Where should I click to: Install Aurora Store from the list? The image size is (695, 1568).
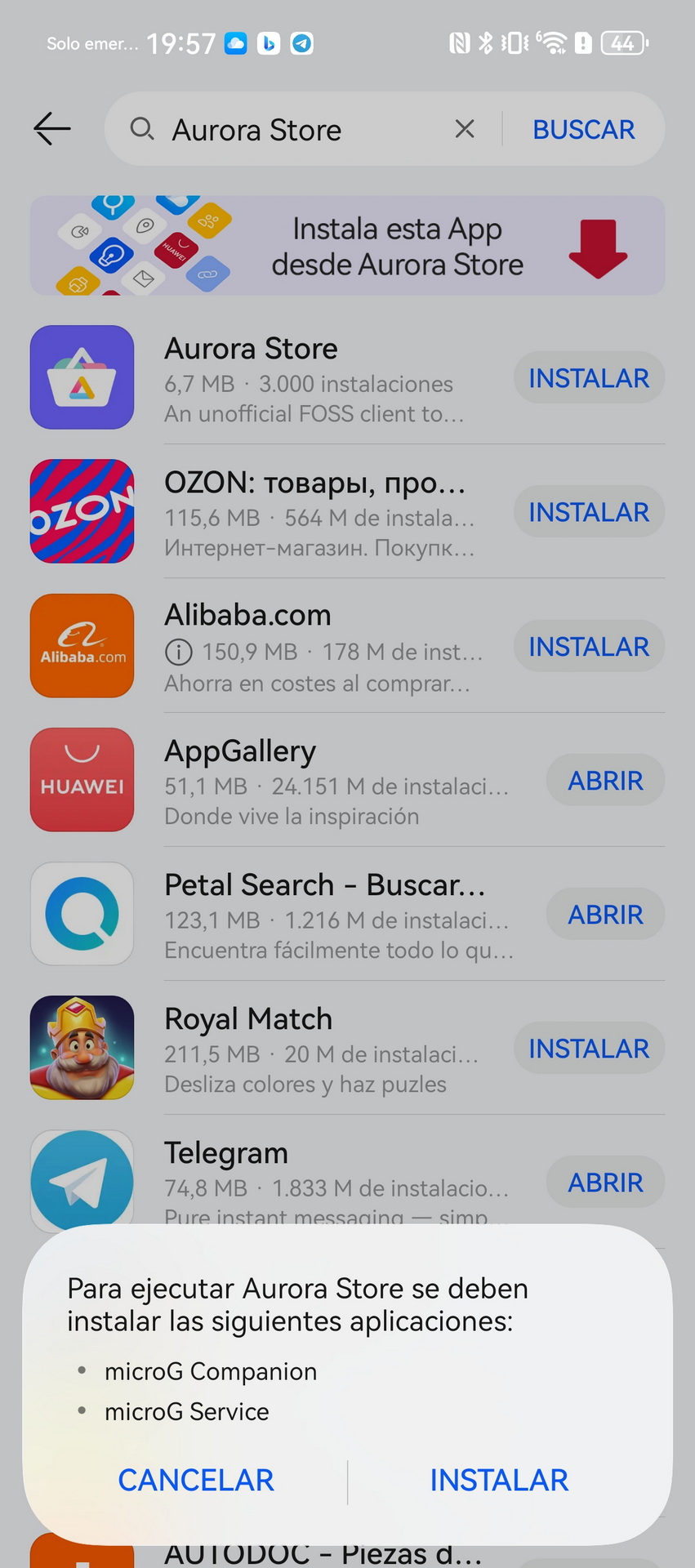coord(589,378)
